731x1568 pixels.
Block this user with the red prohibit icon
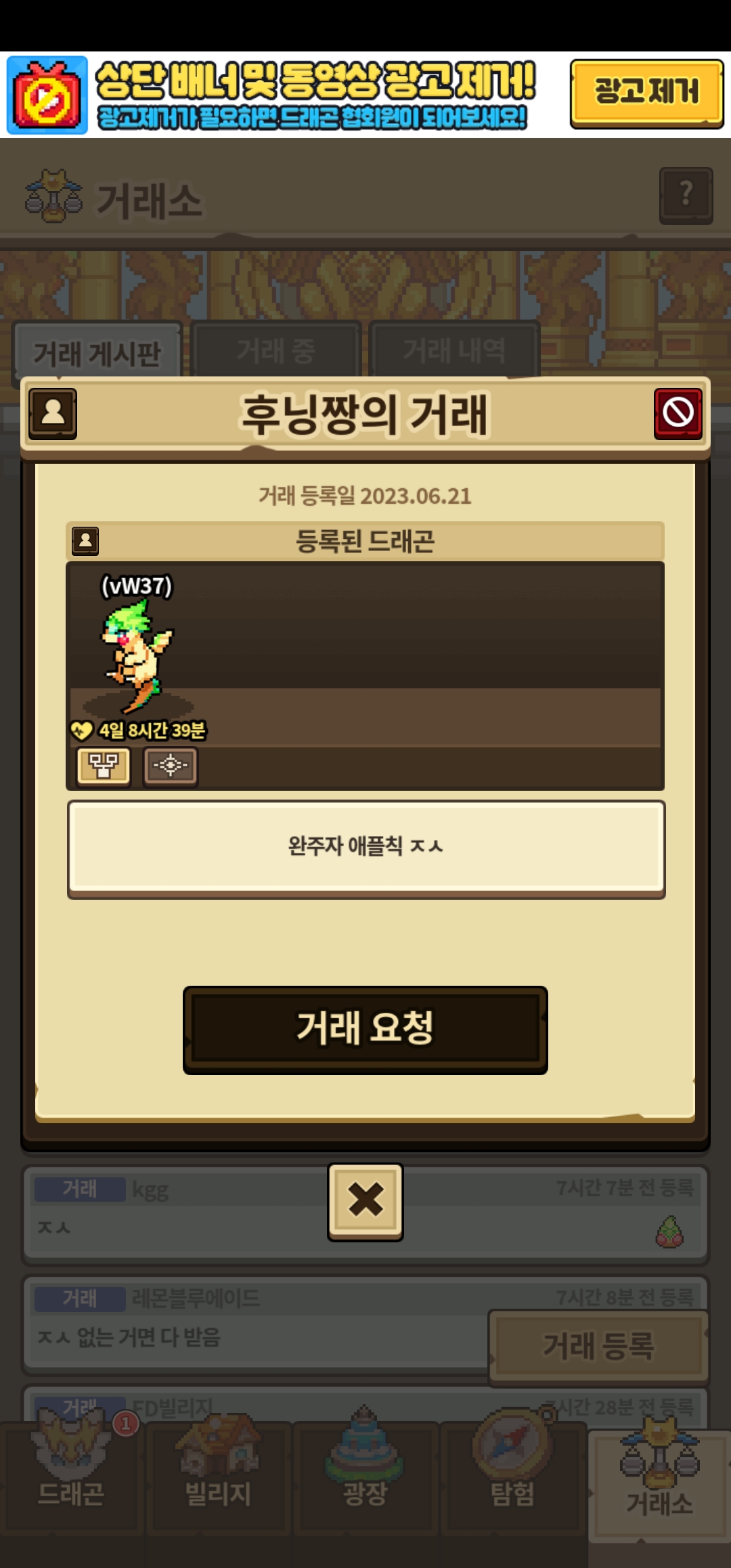pyautogui.click(x=678, y=413)
